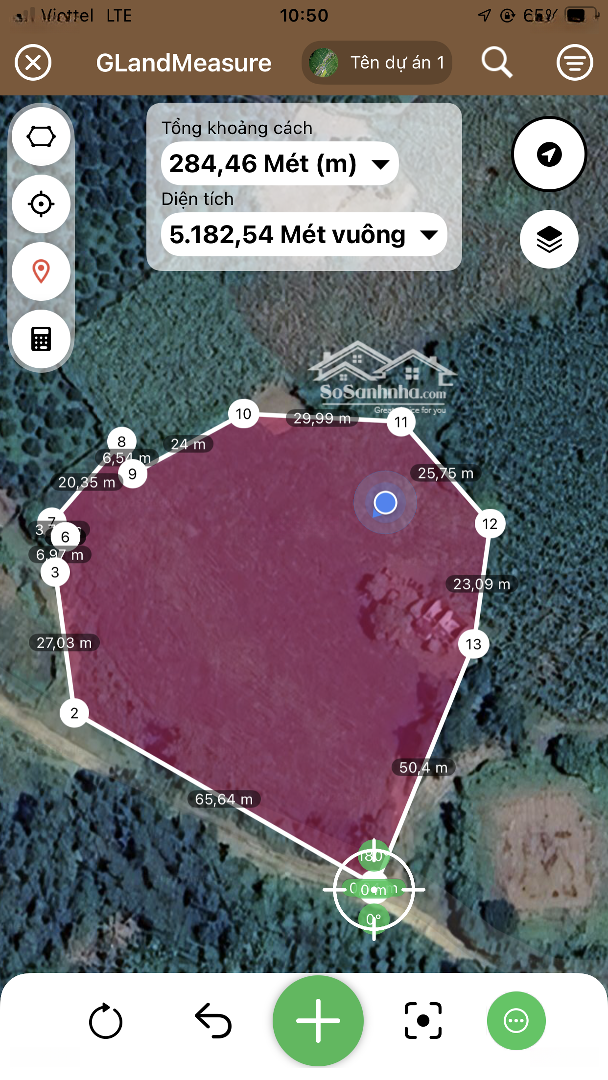
Task: Add a new point with the plus button
Action: (x=318, y=1021)
